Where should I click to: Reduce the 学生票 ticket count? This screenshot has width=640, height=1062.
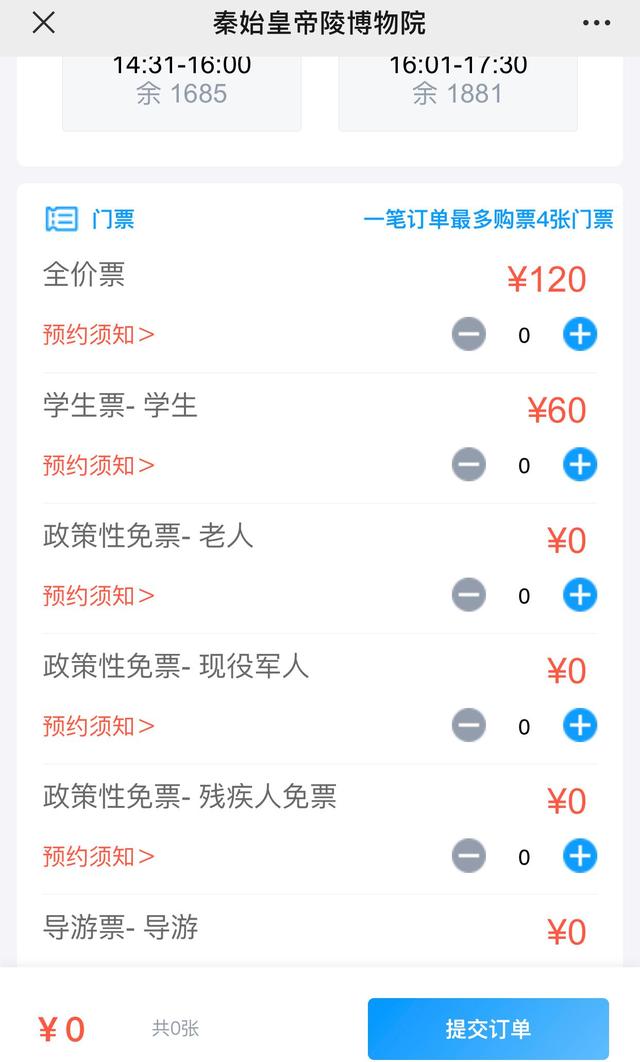tap(469, 465)
